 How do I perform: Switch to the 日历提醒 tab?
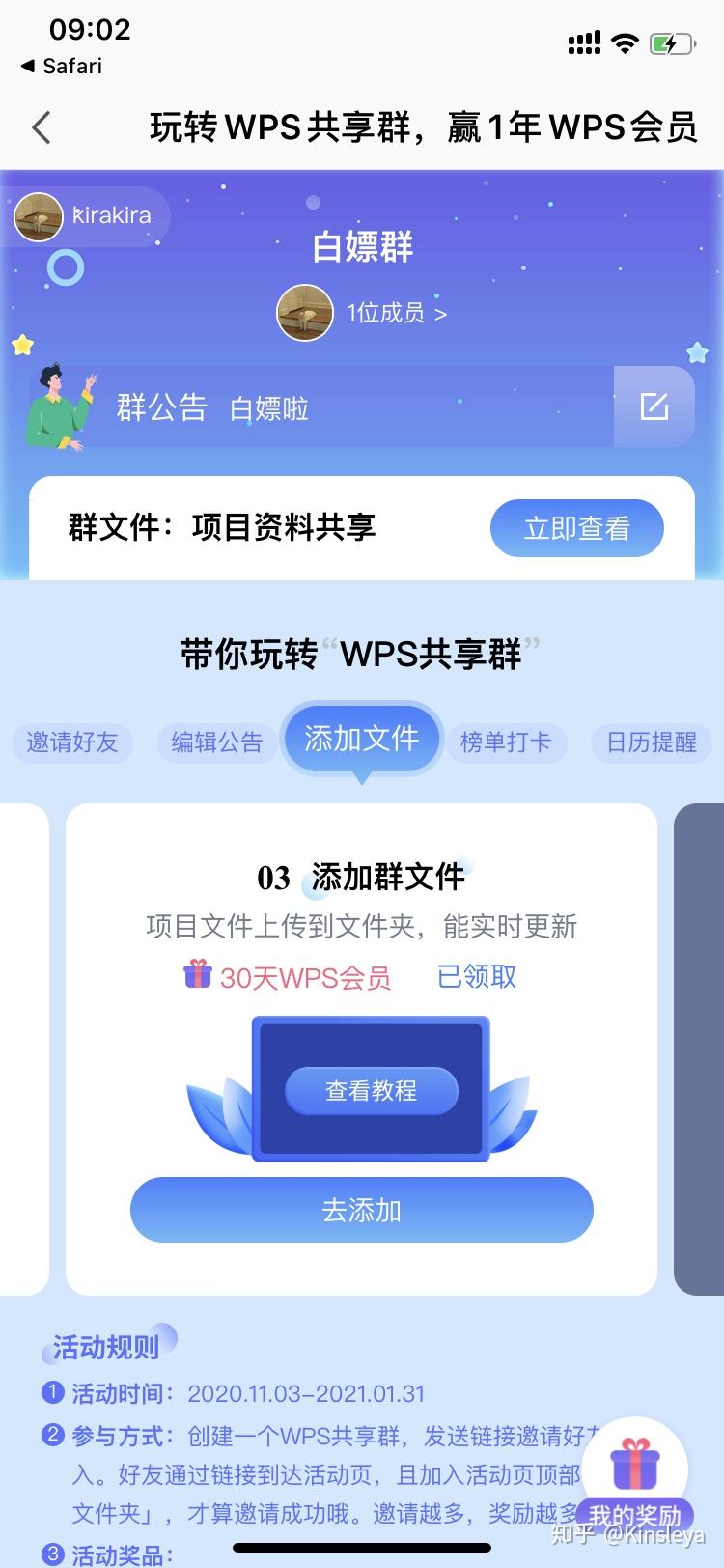(x=652, y=742)
